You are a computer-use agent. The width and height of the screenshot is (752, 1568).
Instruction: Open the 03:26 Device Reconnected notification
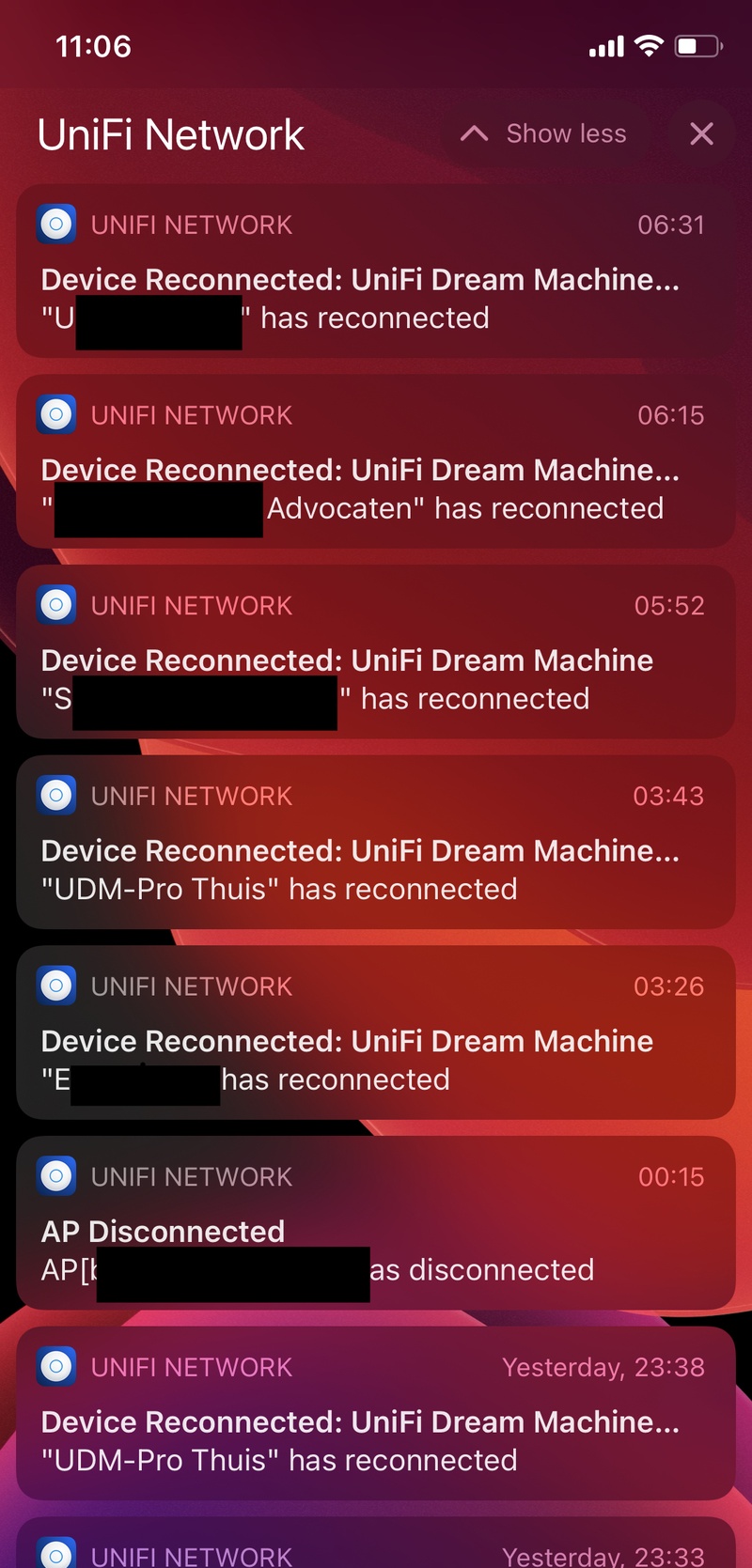click(x=376, y=1032)
